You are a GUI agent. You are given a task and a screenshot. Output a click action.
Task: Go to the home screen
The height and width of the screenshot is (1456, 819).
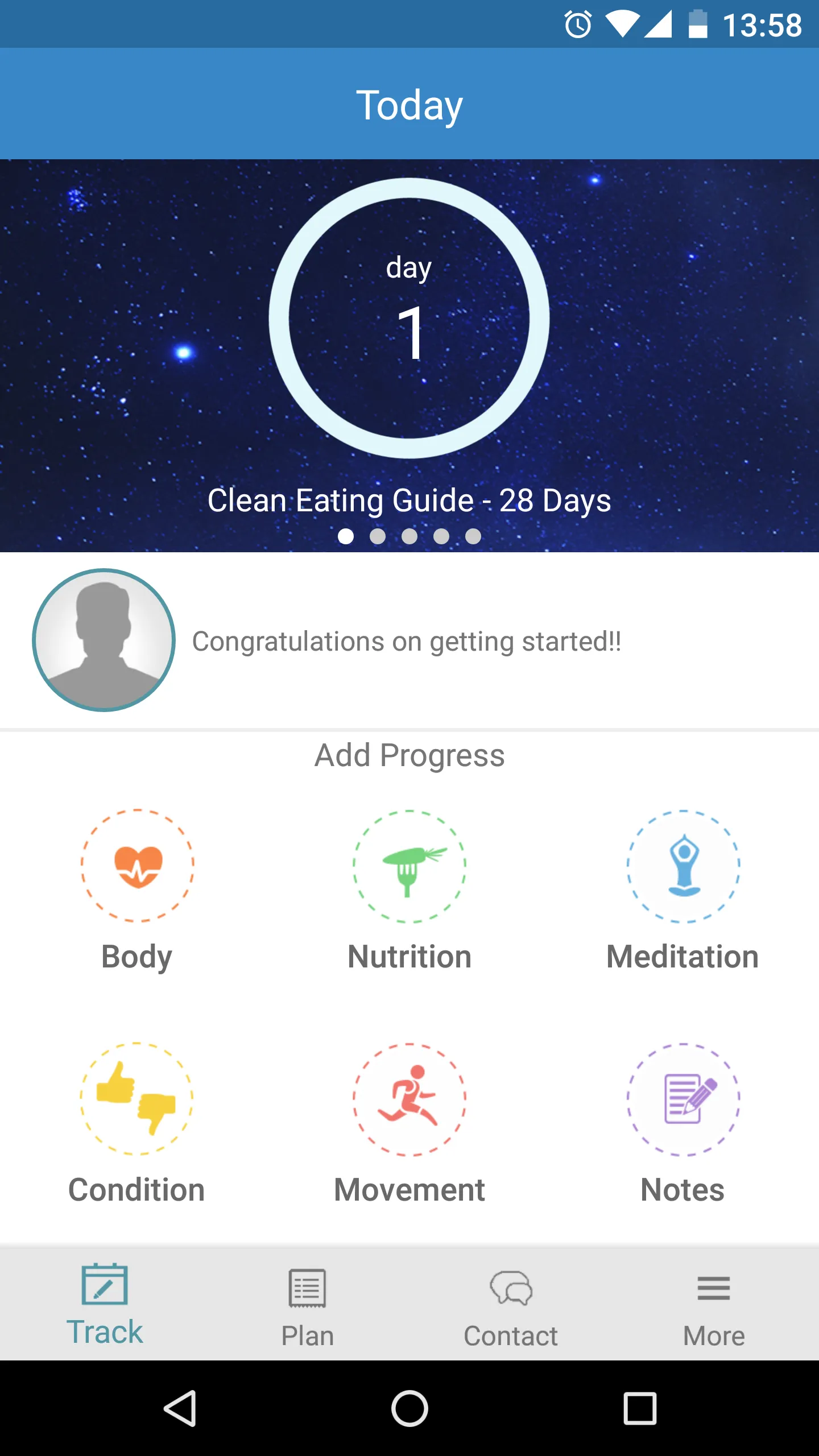409,1408
